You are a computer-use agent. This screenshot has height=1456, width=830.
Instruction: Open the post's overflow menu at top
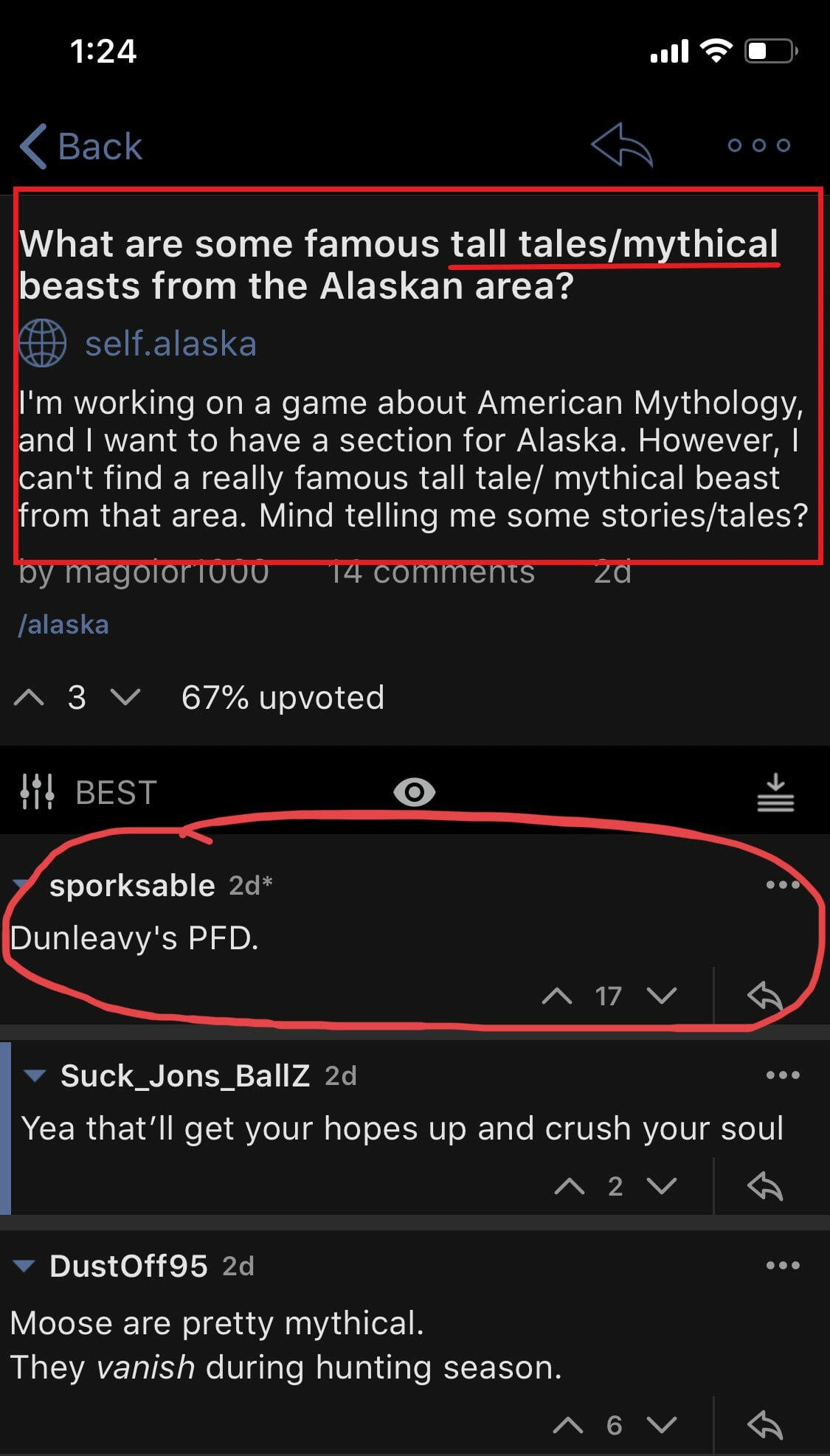coord(758,145)
